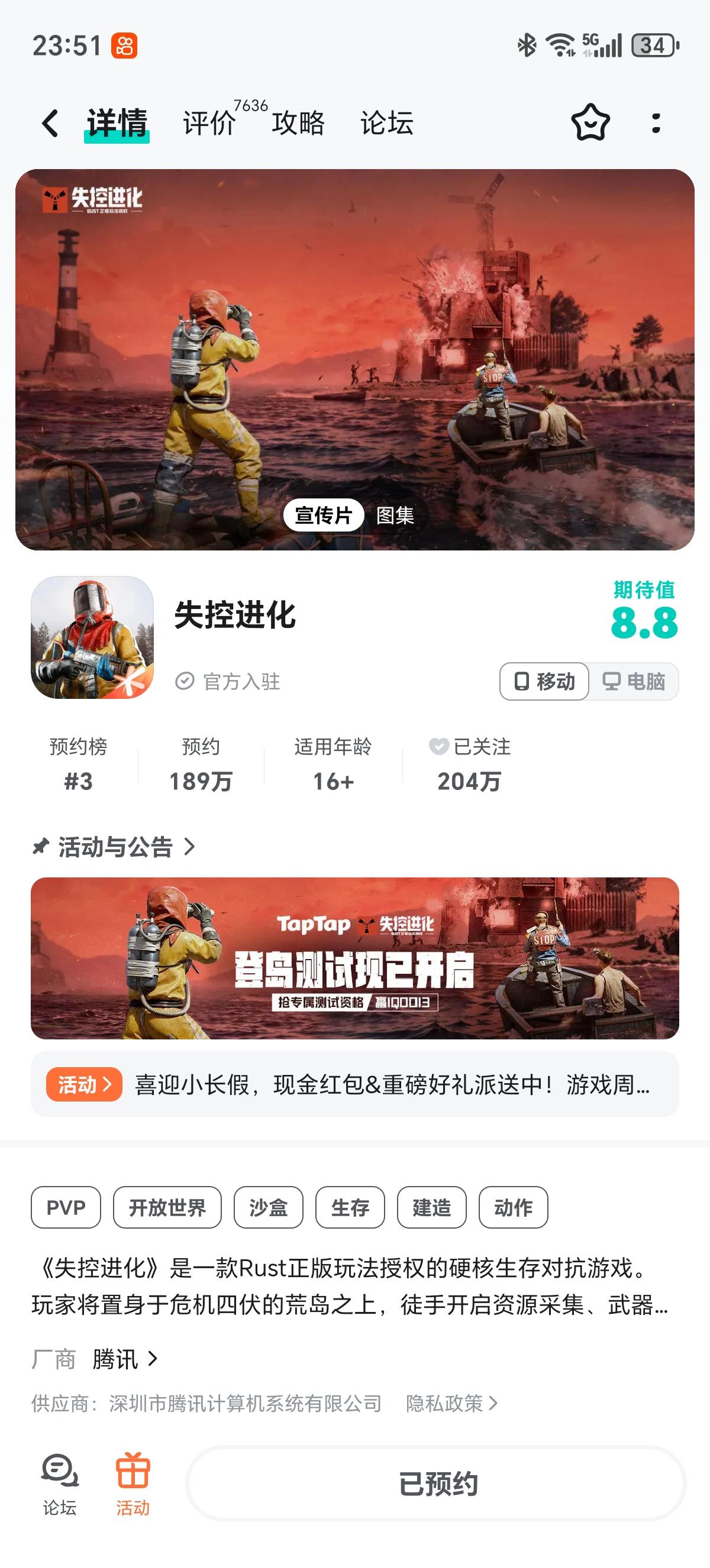This screenshot has width=710, height=1568.
Task: Browse the 开放世界 tag
Action: click(167, 1207)
